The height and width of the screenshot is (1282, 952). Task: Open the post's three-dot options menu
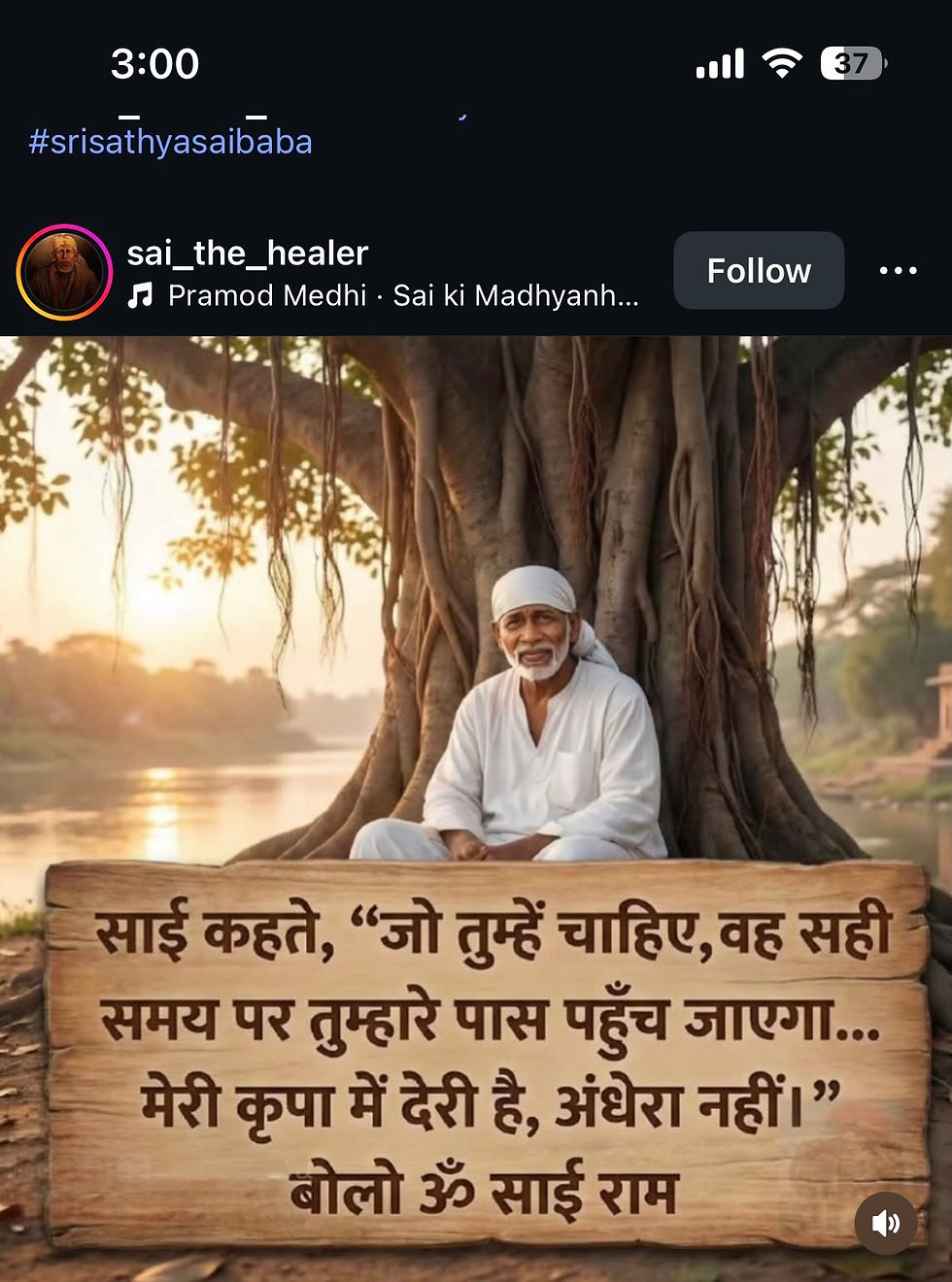click(x=898, y=271)
